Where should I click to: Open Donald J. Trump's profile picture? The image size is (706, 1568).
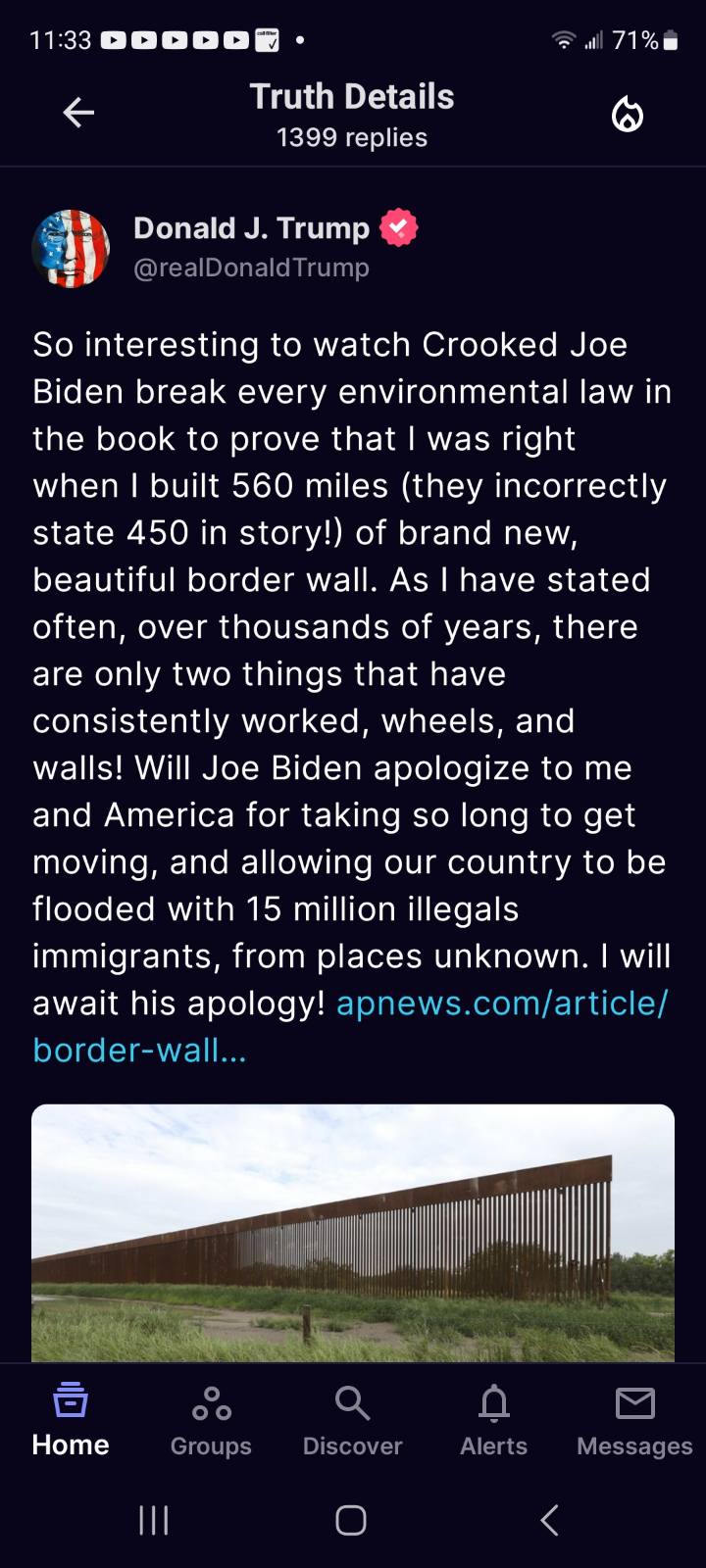click(71, 247)
